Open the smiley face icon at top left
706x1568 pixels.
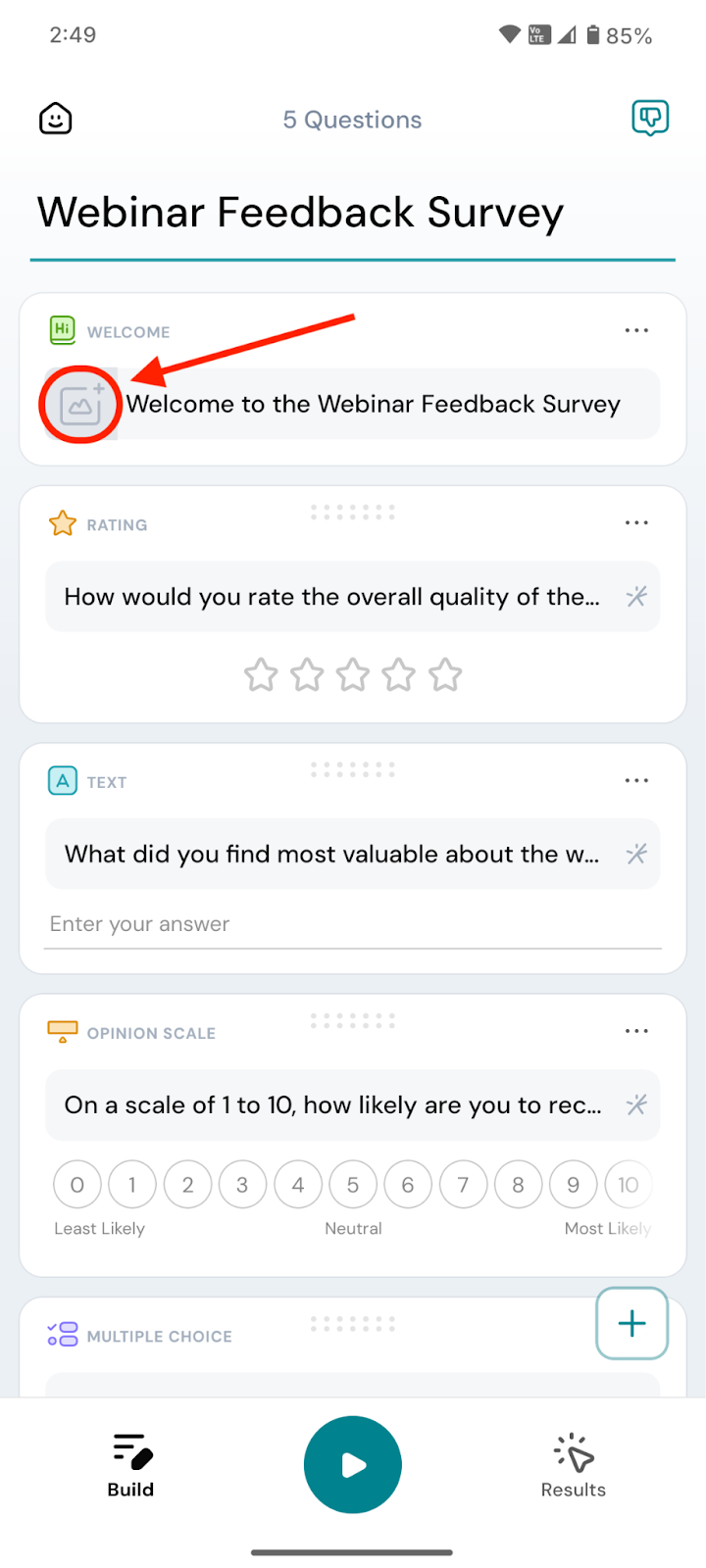56,120
